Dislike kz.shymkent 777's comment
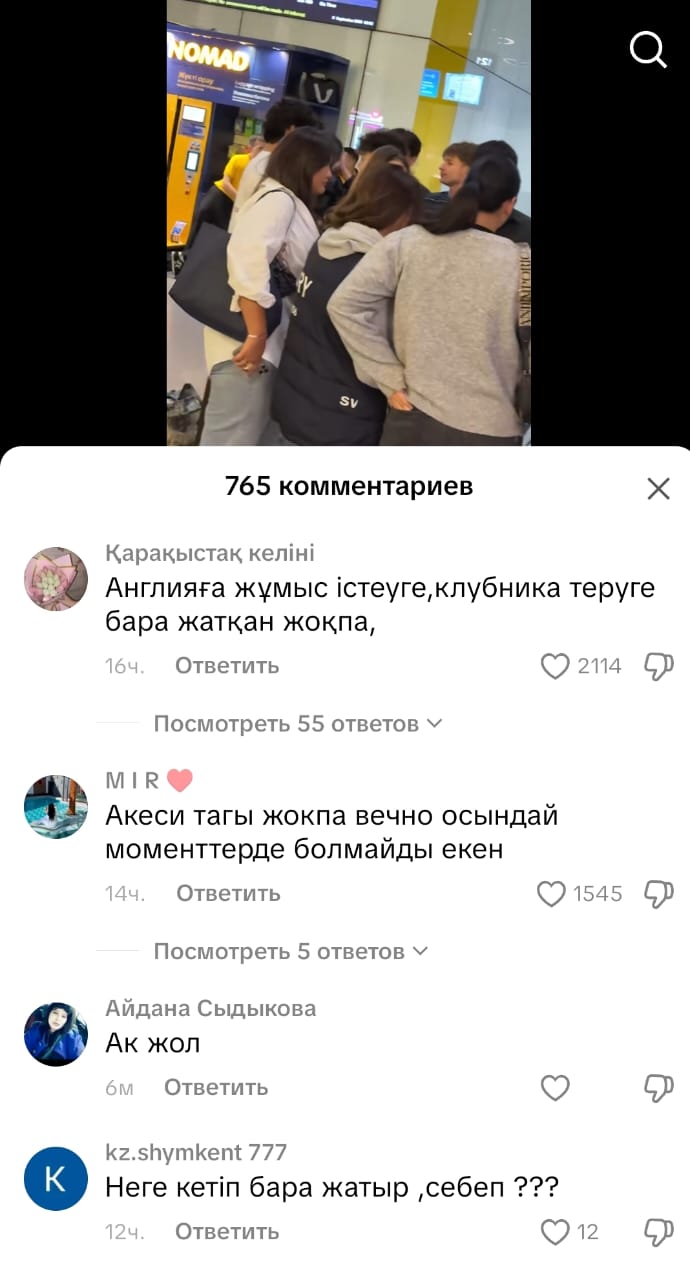This screenshot has height=1280, width=690. [x=658, y=1231]
